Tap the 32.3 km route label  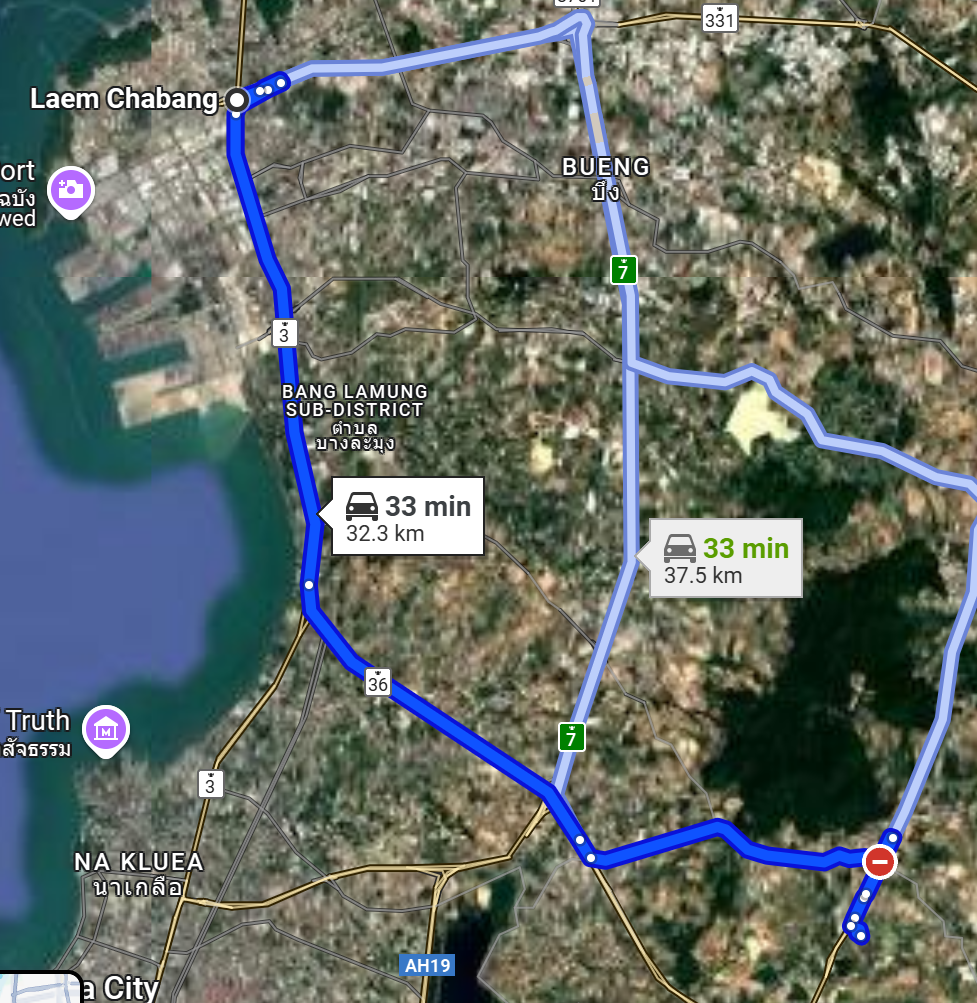[x=408, y=517]
